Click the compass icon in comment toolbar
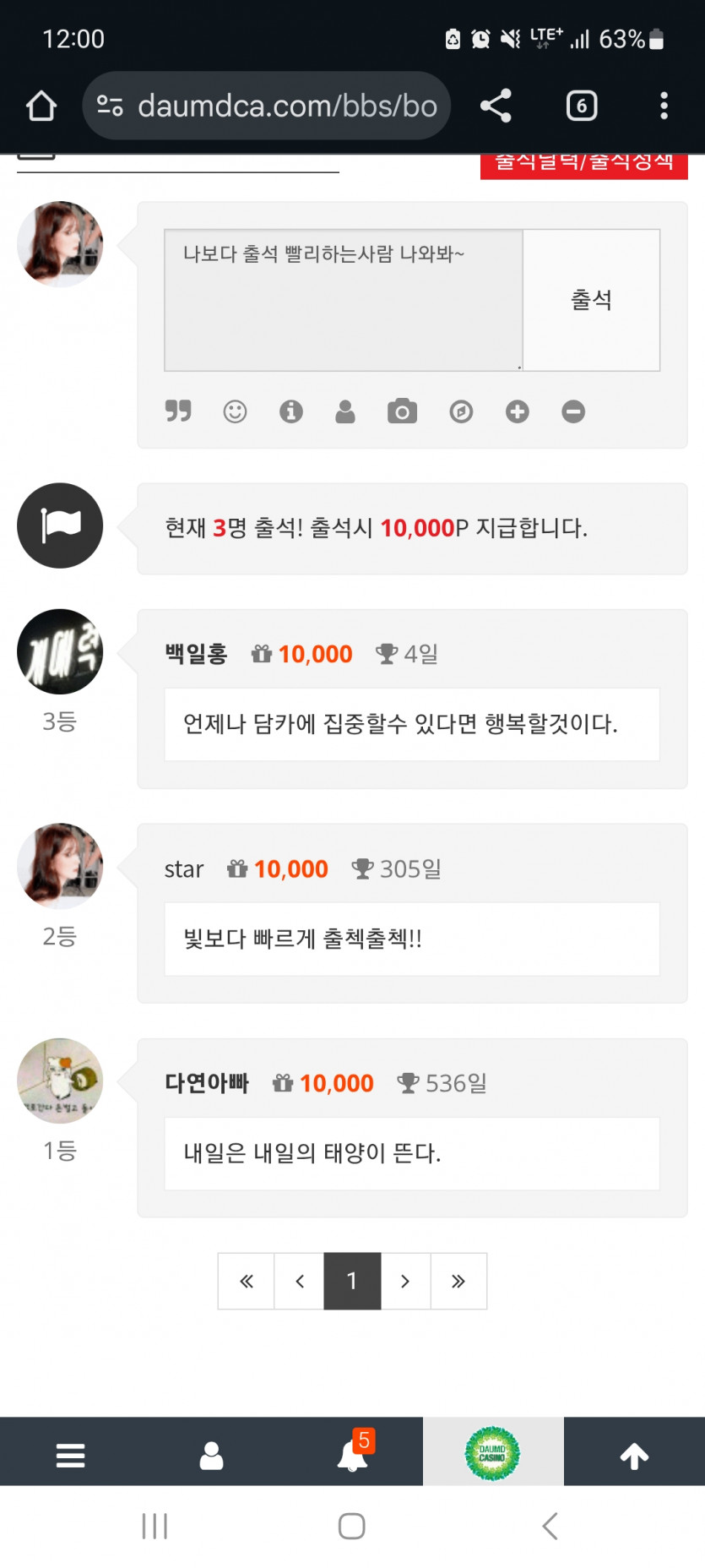This screenshot has width=705, height=1568. pos(460,411)
